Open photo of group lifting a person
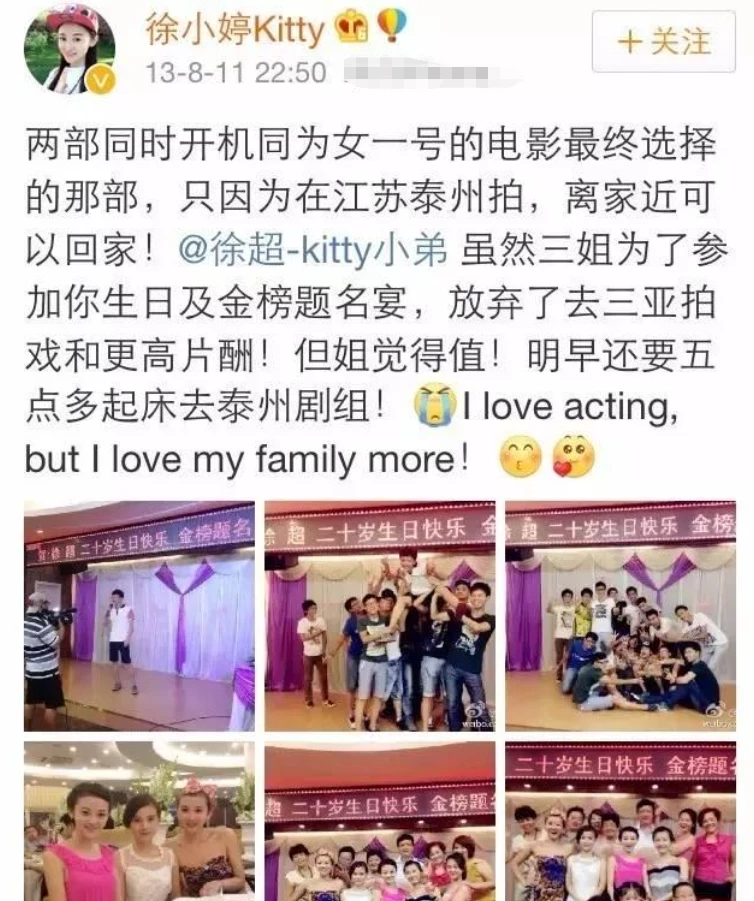Viewport: 754px width, 901px height. coord(380,616)
